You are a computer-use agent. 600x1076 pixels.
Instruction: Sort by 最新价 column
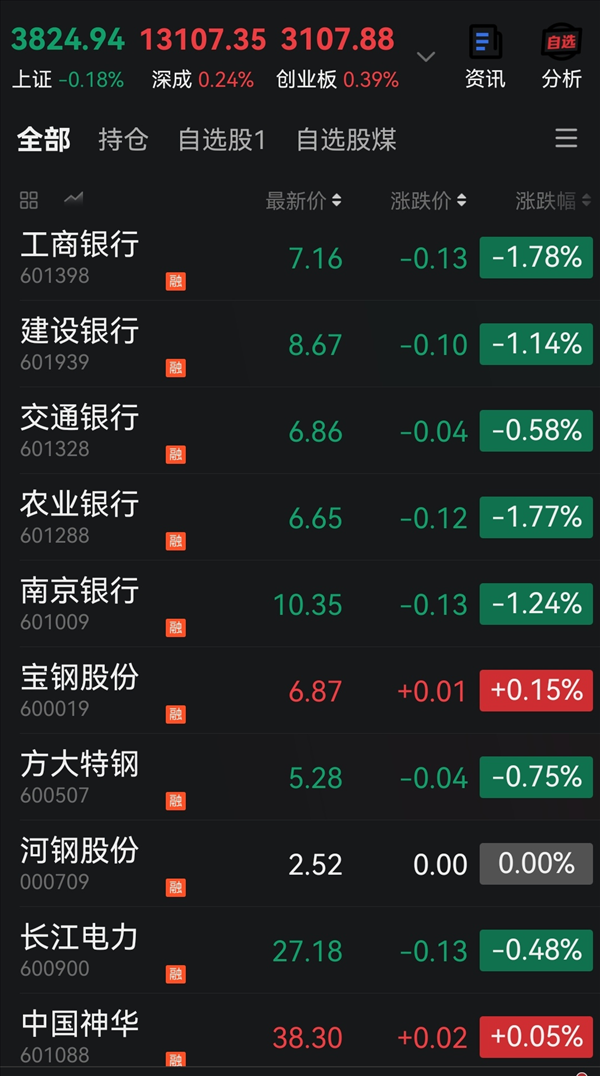pos(303,200)
